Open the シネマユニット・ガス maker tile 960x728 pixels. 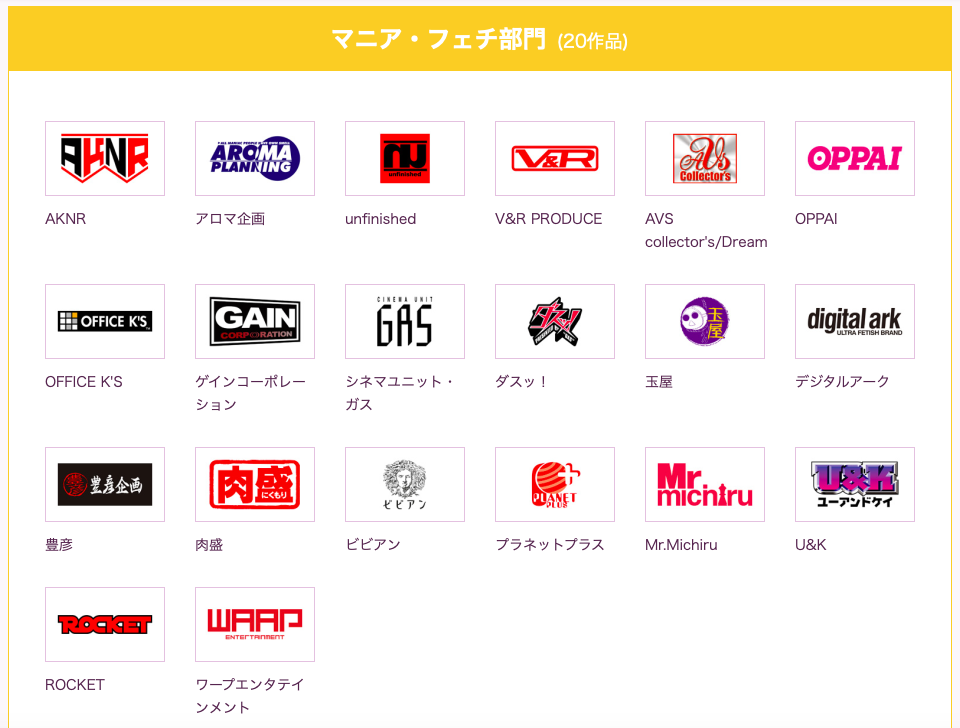(x=405, y=321)
